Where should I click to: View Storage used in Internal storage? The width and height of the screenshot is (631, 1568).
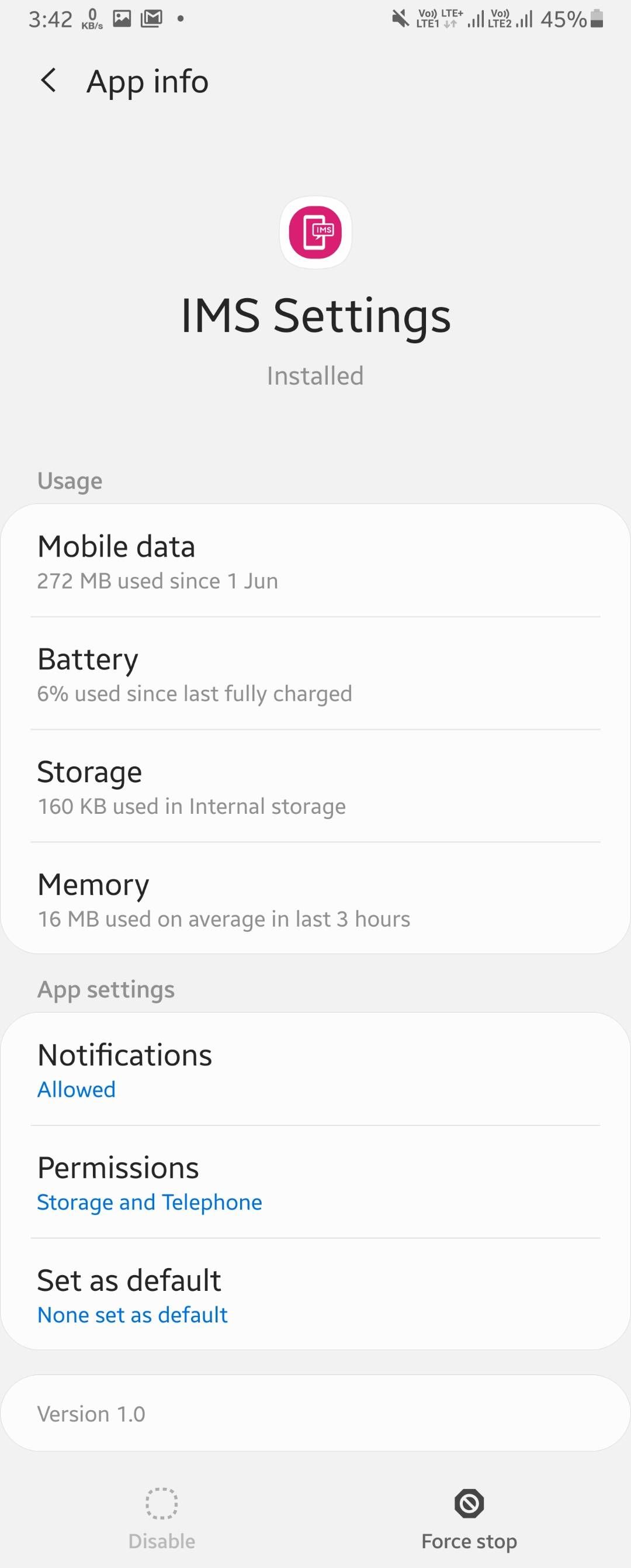tap(315, 786)
